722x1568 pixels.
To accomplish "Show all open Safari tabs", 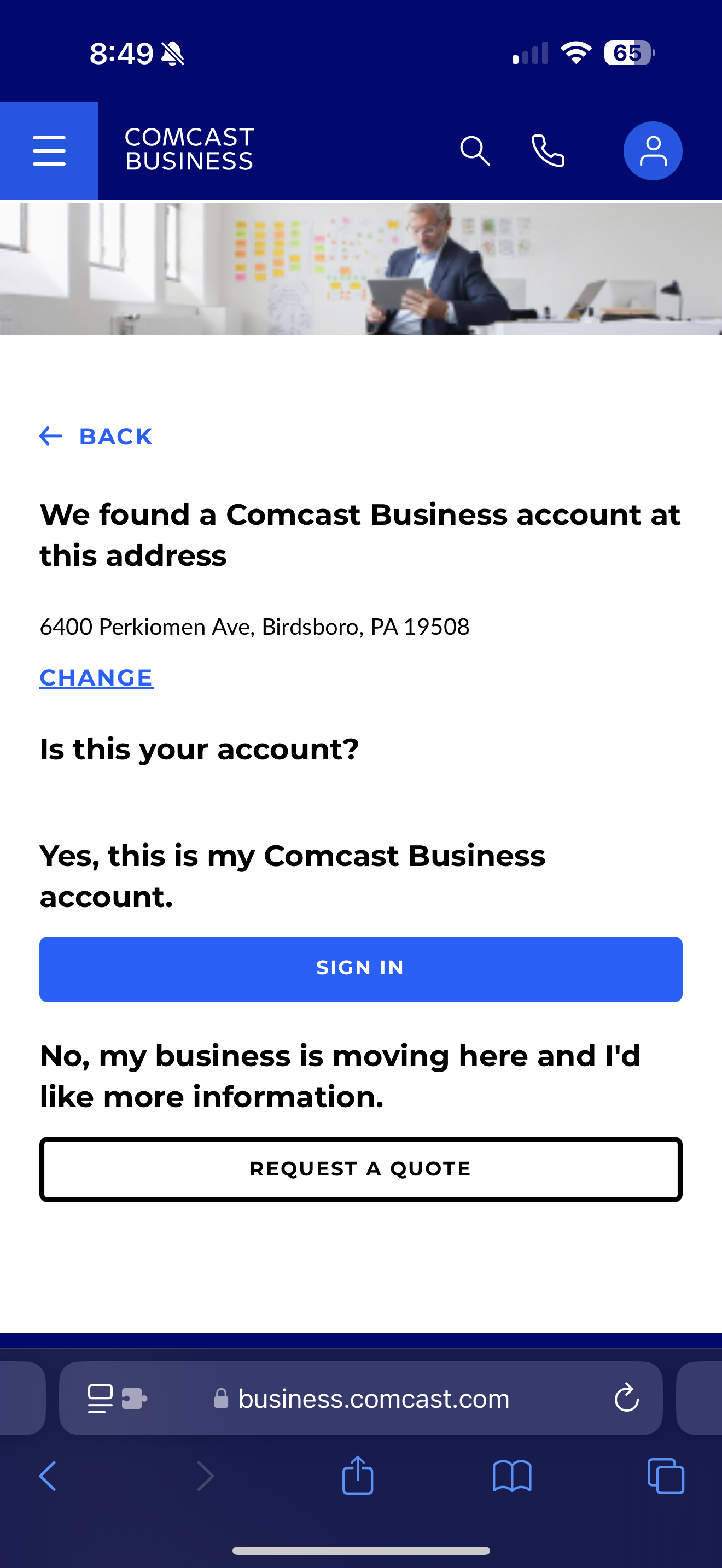I will tap(666, 1476).
